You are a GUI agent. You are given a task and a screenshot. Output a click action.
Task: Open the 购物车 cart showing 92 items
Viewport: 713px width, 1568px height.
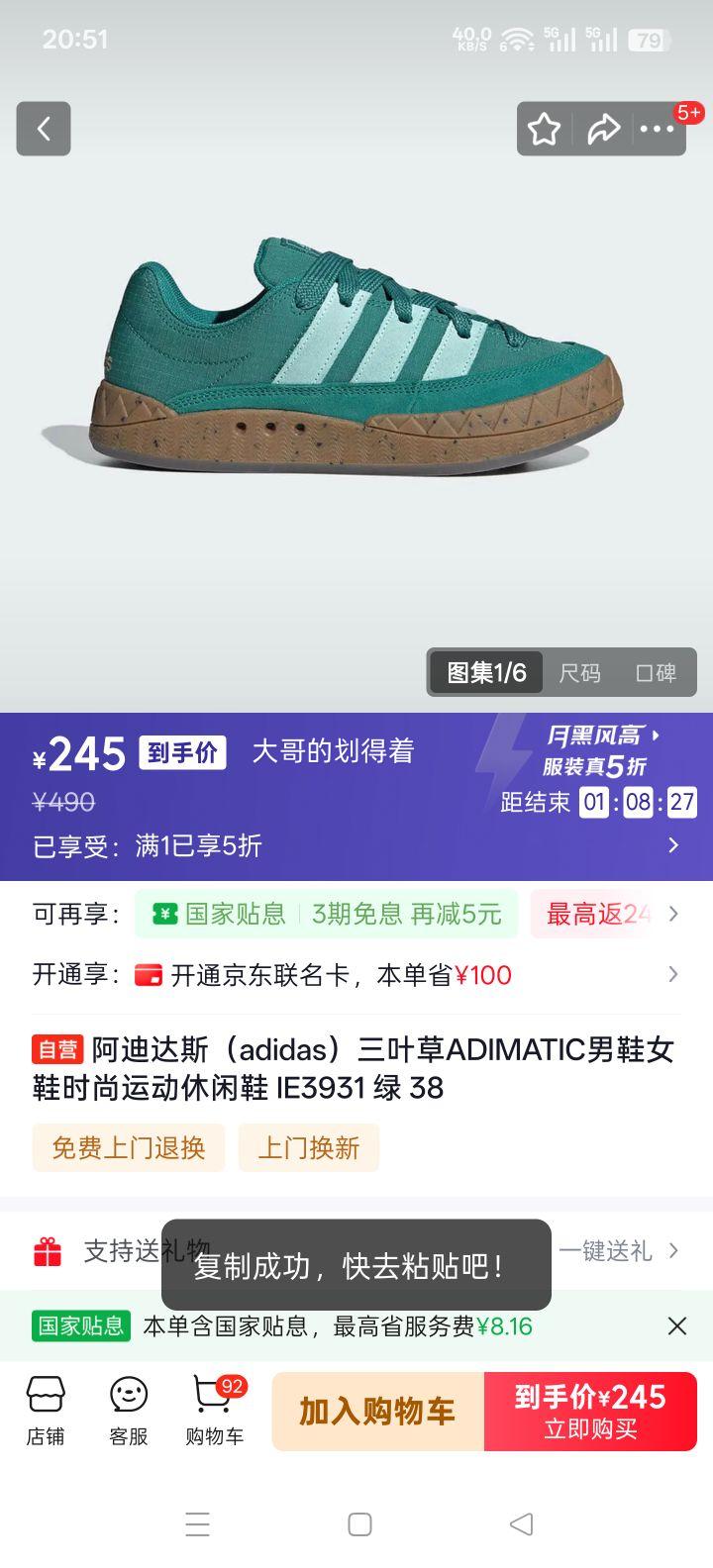coord(211,1410)
